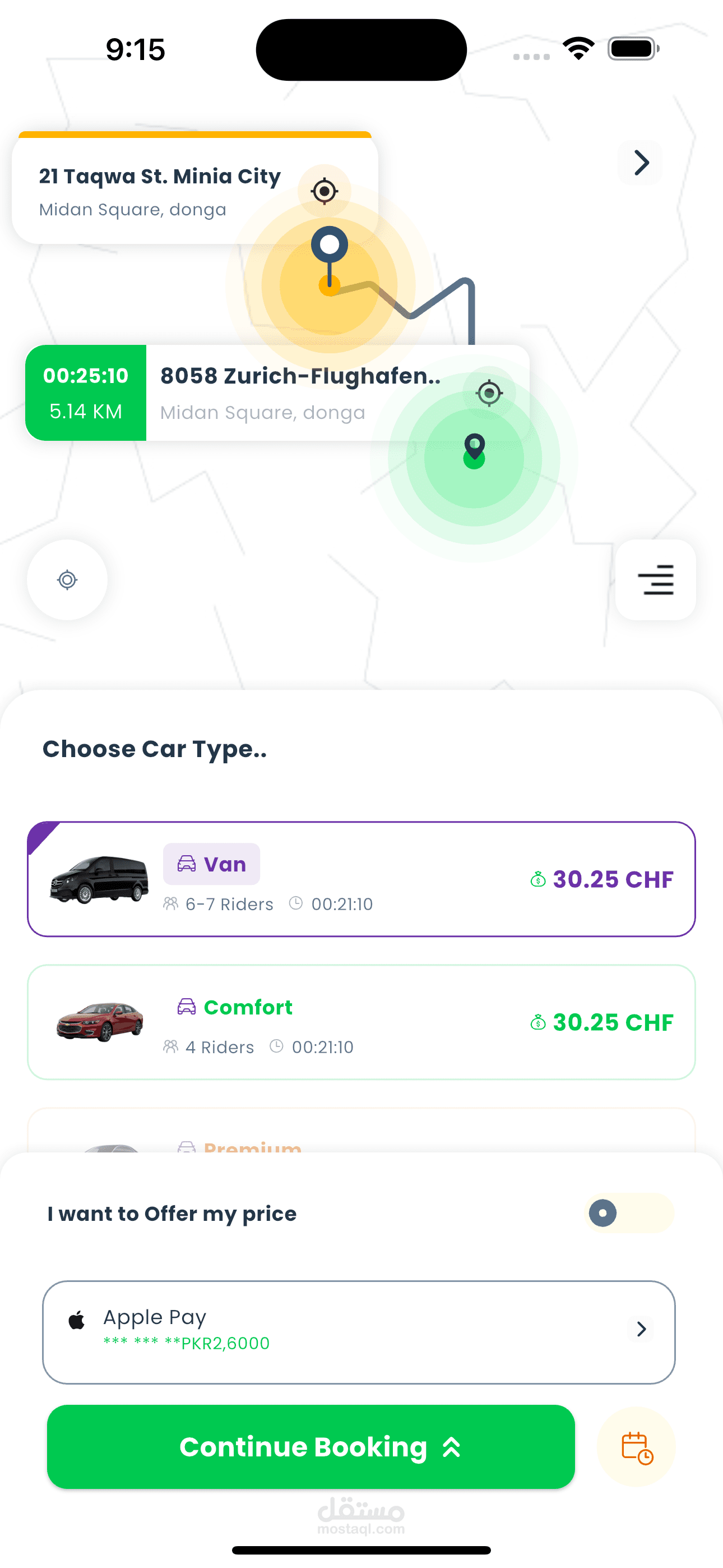
Task: Tap the trip time and distance badge
Action: tap(86, 393)
